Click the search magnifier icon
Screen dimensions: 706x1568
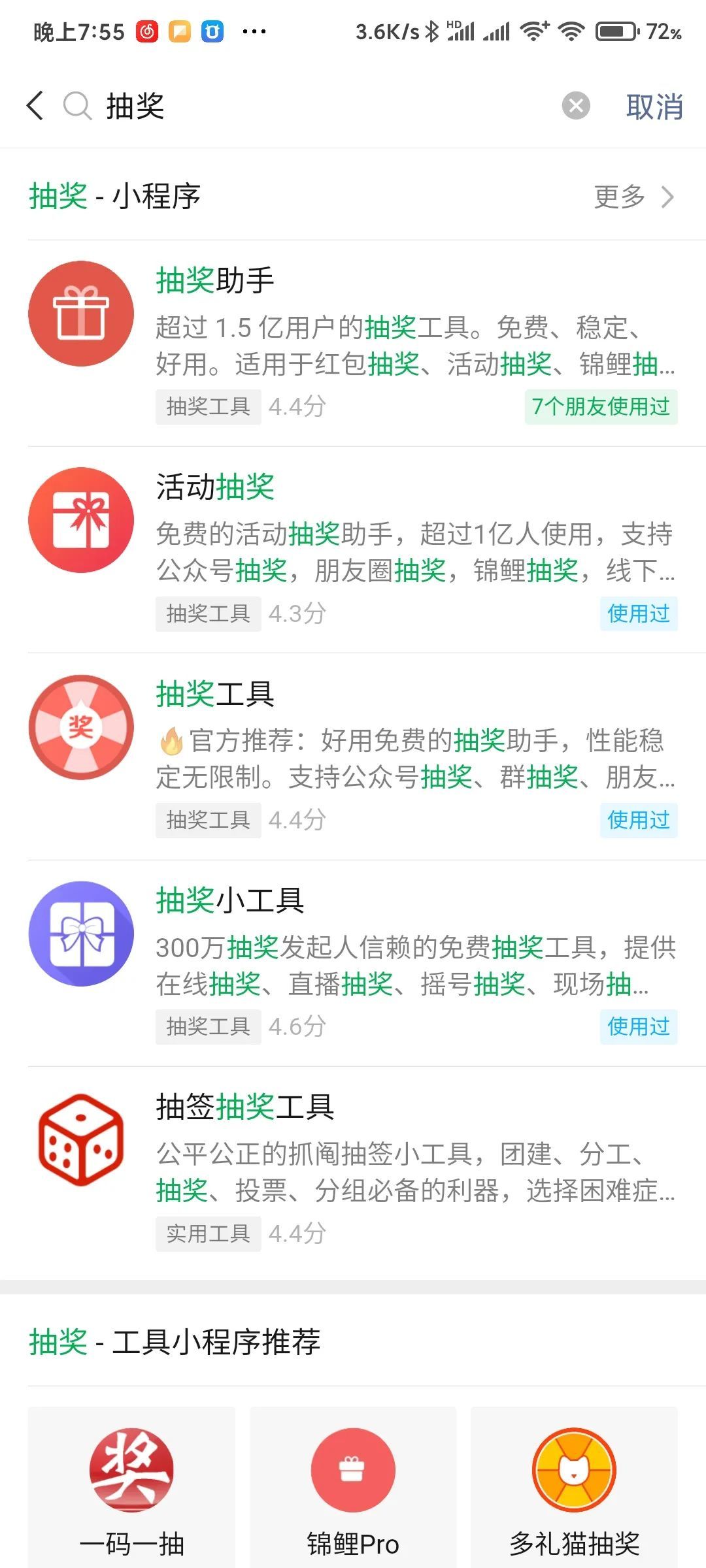pyautogui.click(x=76, y=106)
